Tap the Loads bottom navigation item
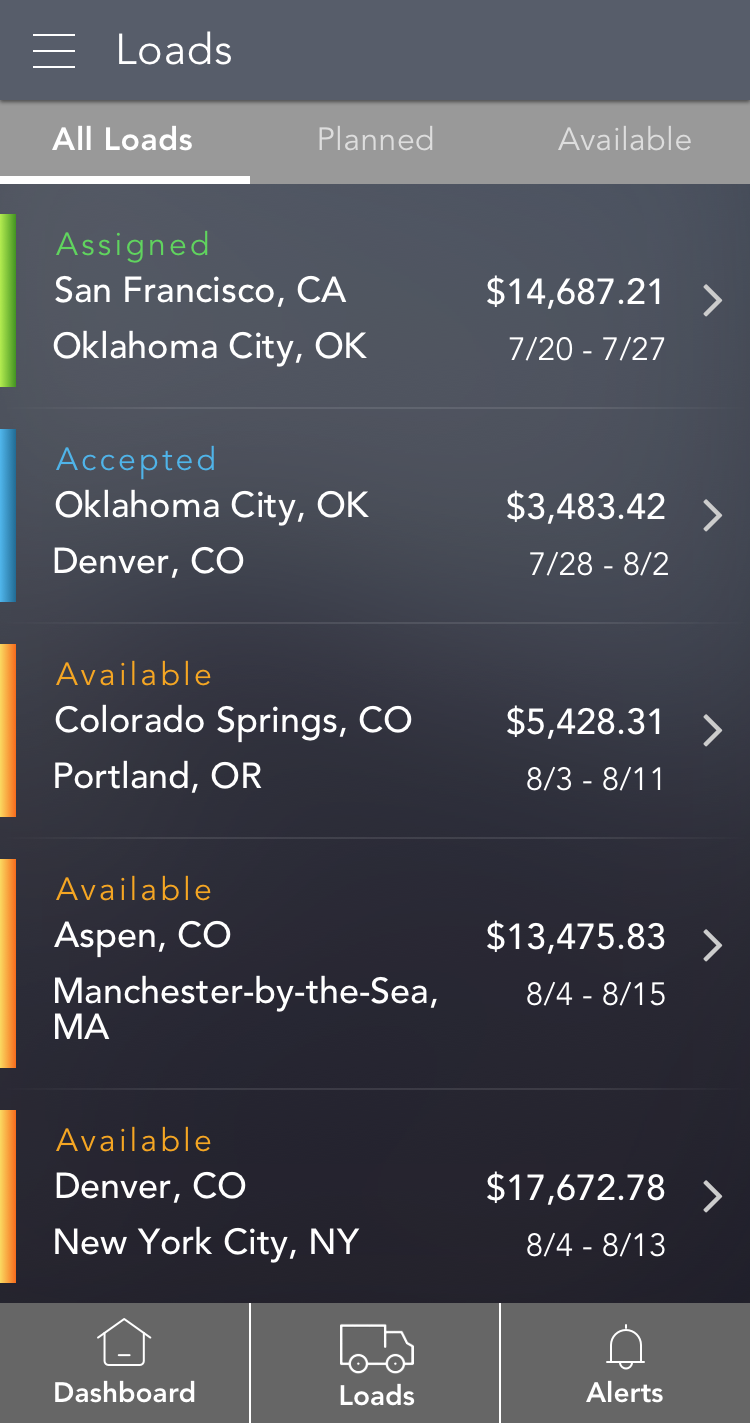 click(376, 1363)
